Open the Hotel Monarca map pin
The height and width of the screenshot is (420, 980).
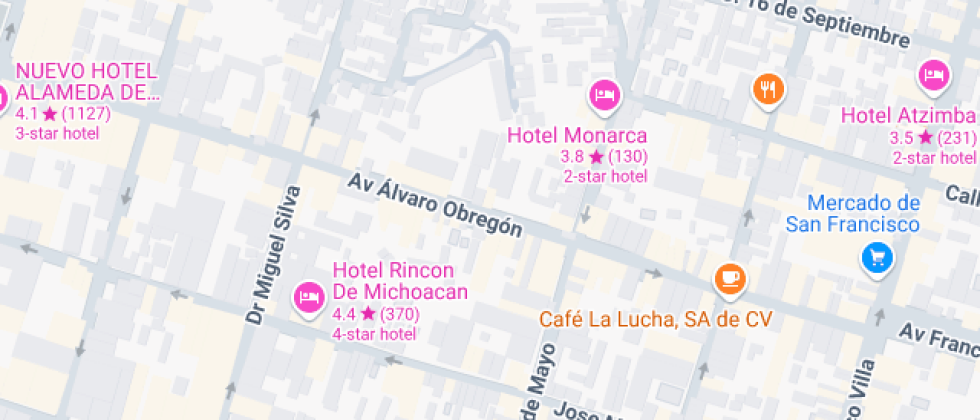pos(603,95)
